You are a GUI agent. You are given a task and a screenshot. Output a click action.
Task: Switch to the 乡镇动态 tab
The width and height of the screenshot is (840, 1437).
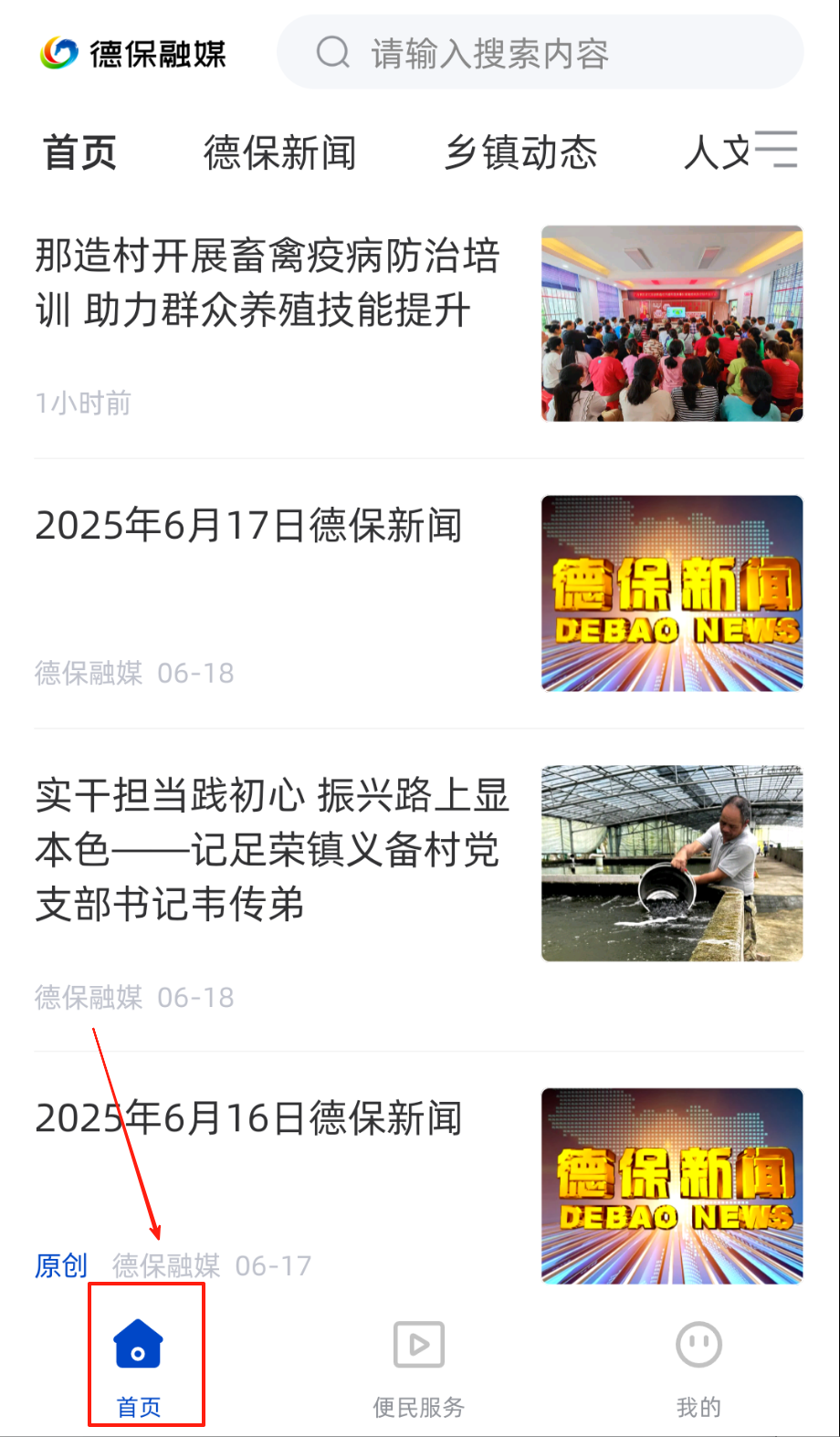click(520, 152)
